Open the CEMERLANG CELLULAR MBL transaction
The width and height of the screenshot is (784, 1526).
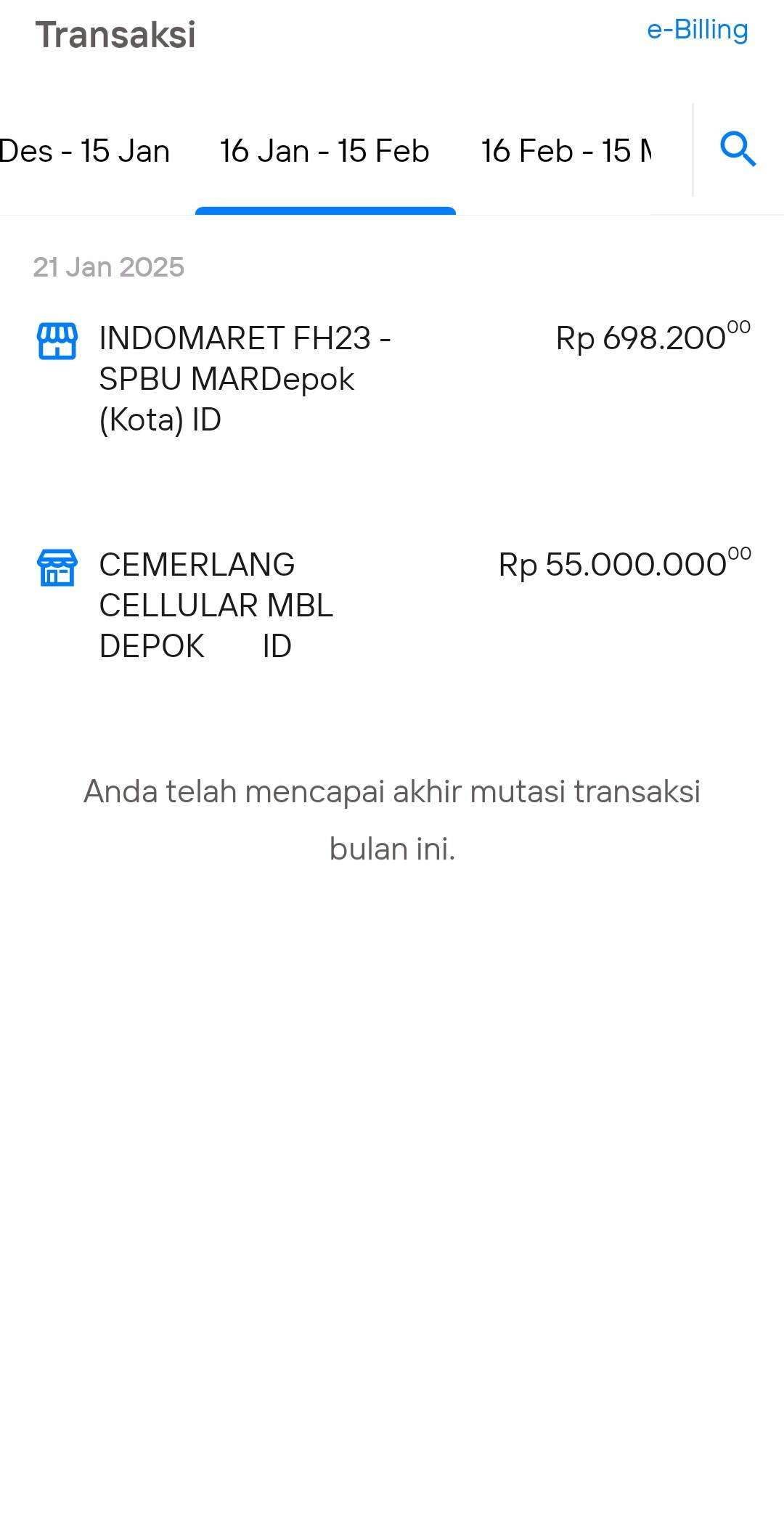click(392, 605)
